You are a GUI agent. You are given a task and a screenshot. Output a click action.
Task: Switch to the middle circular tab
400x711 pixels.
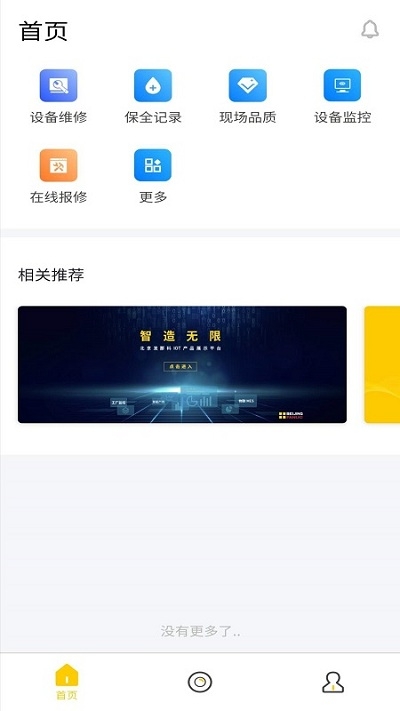[x=200, y=682]
